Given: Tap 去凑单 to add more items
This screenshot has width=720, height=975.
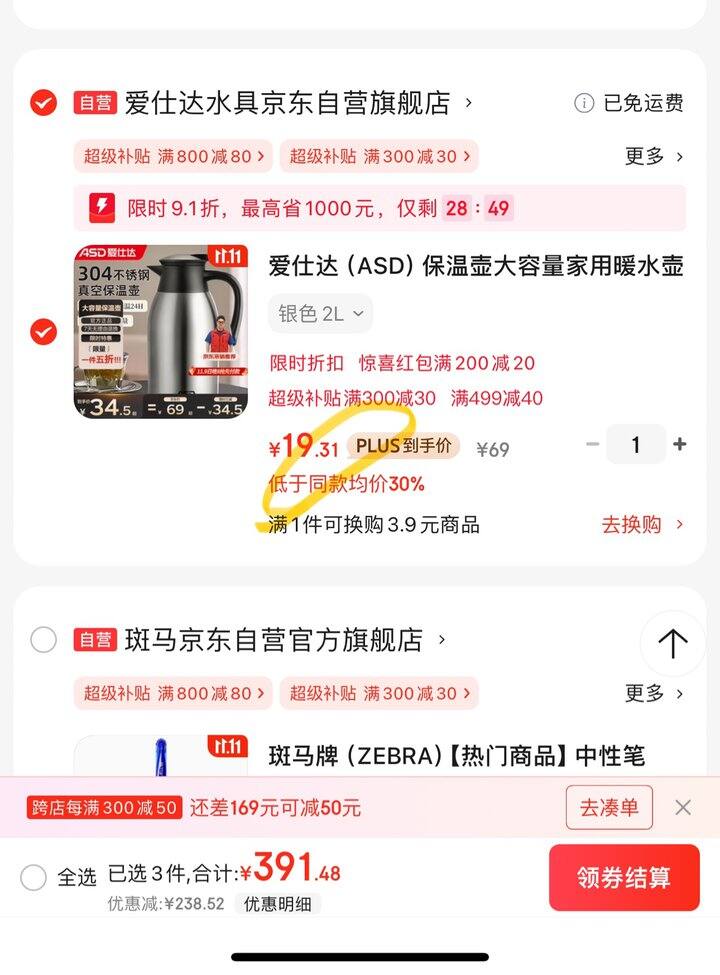Looking at the screenshot, I should [x=609, y=807].
